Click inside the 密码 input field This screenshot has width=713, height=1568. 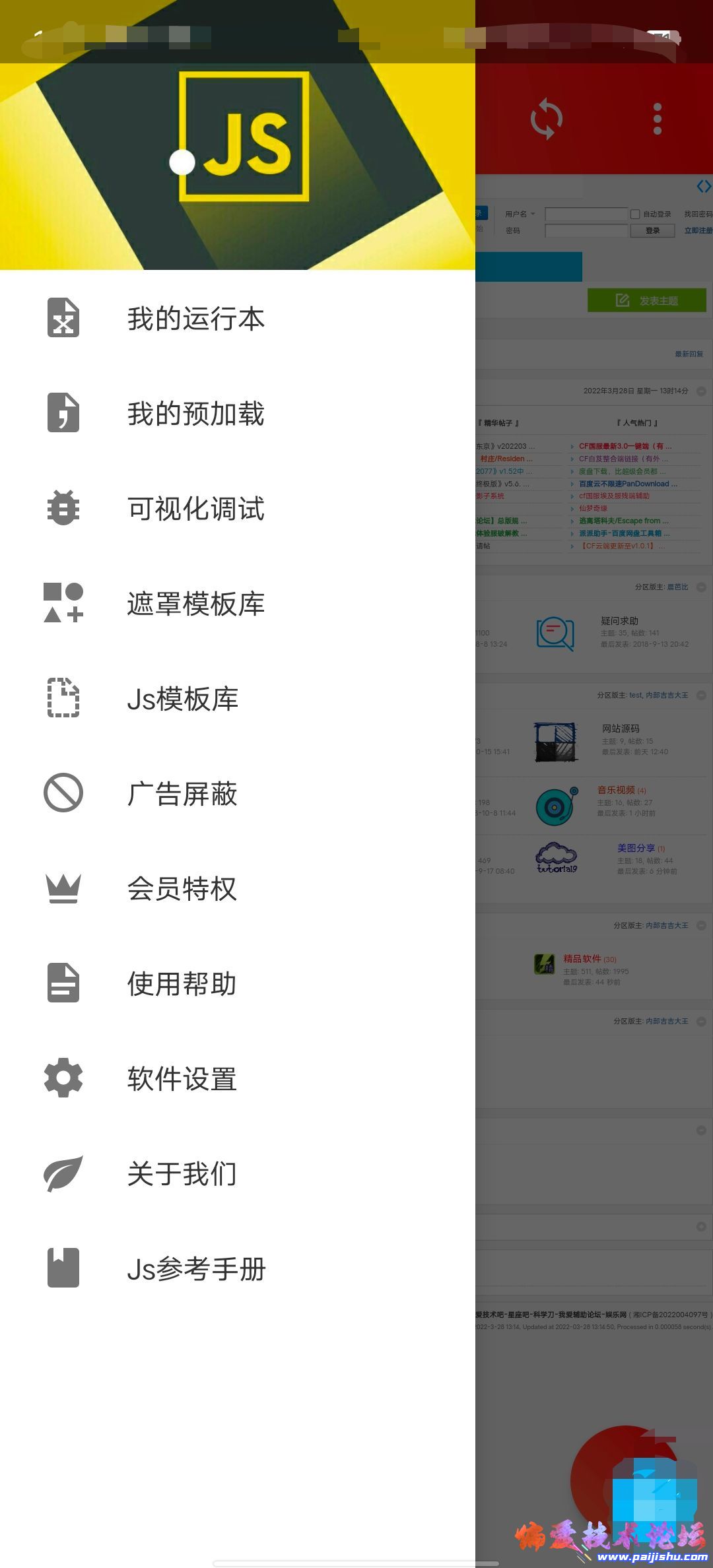[x=586, y=231]
